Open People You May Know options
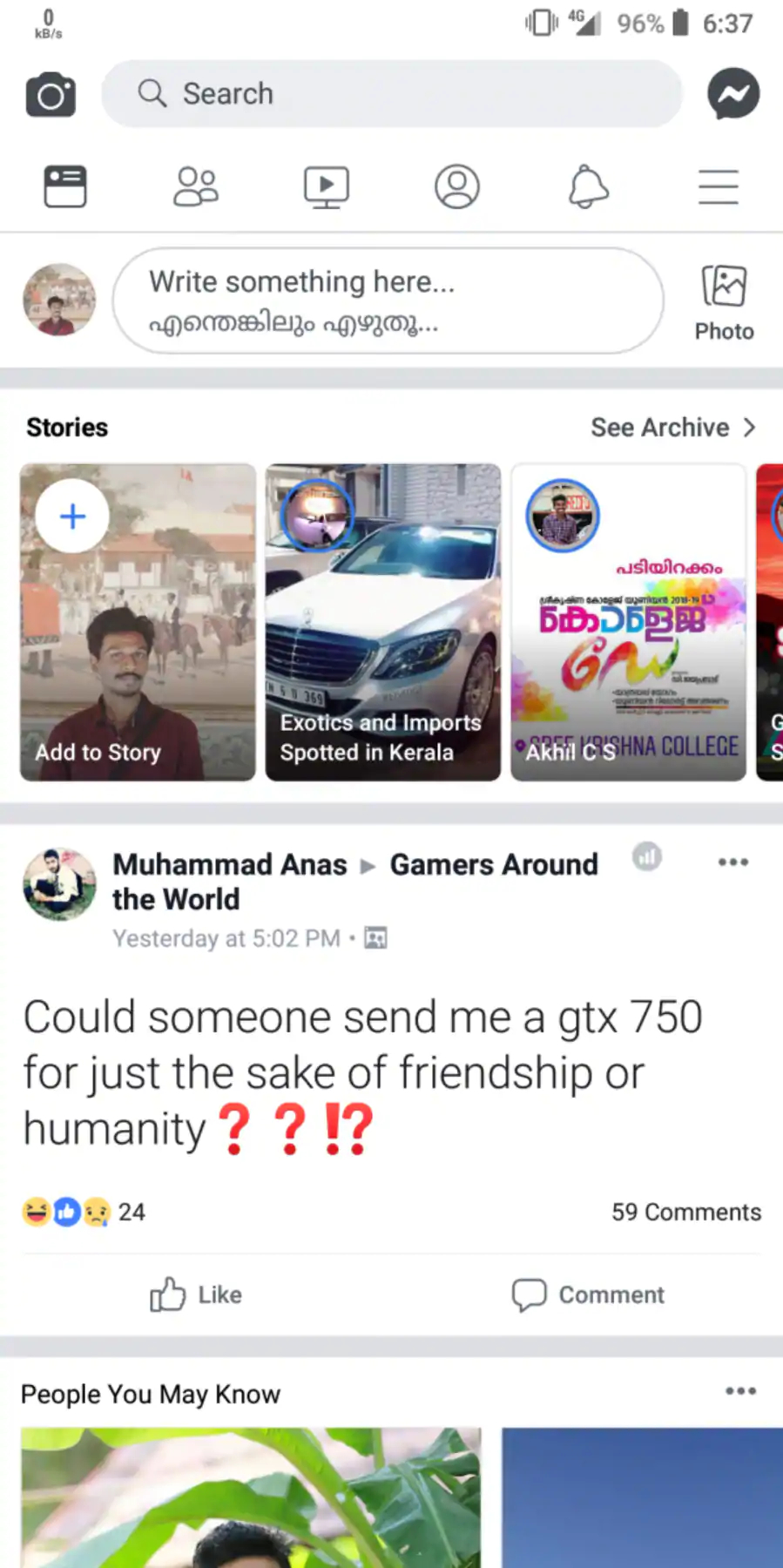783x1568 pixels. (740, 1391)
